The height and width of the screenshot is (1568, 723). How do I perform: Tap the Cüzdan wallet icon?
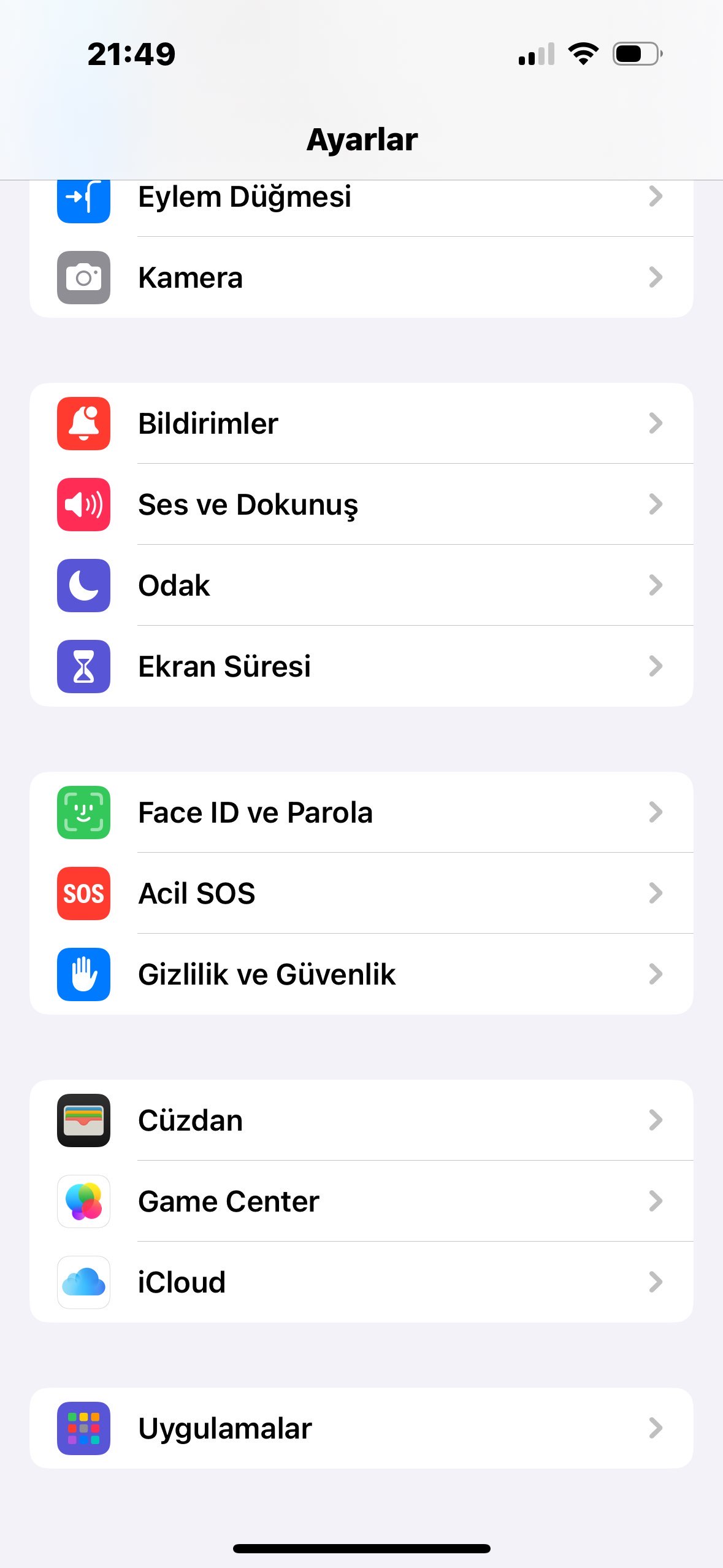pyautogui.click(x=83, y=1120)
